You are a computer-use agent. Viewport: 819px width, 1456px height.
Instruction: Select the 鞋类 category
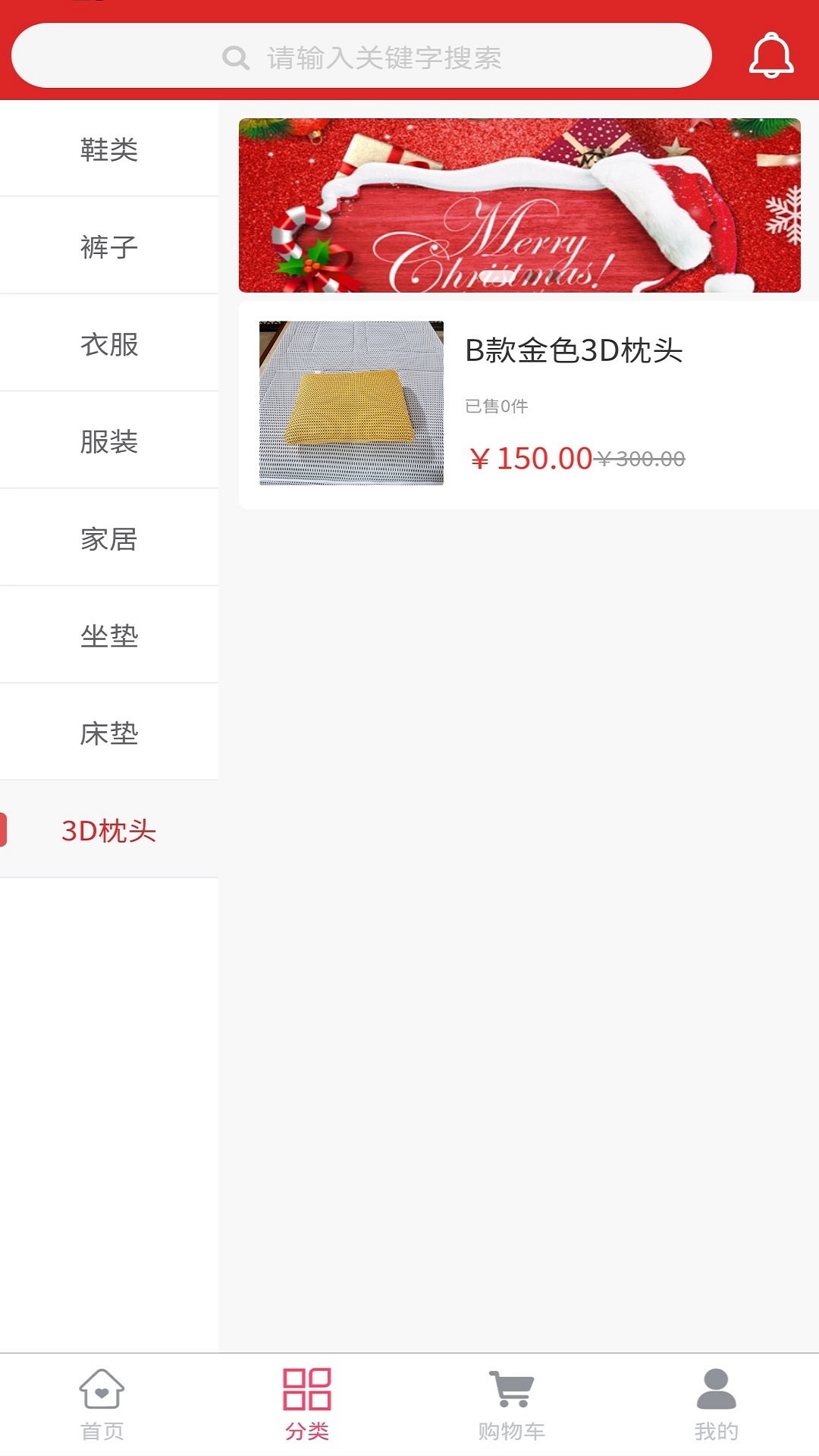(109, 149)
